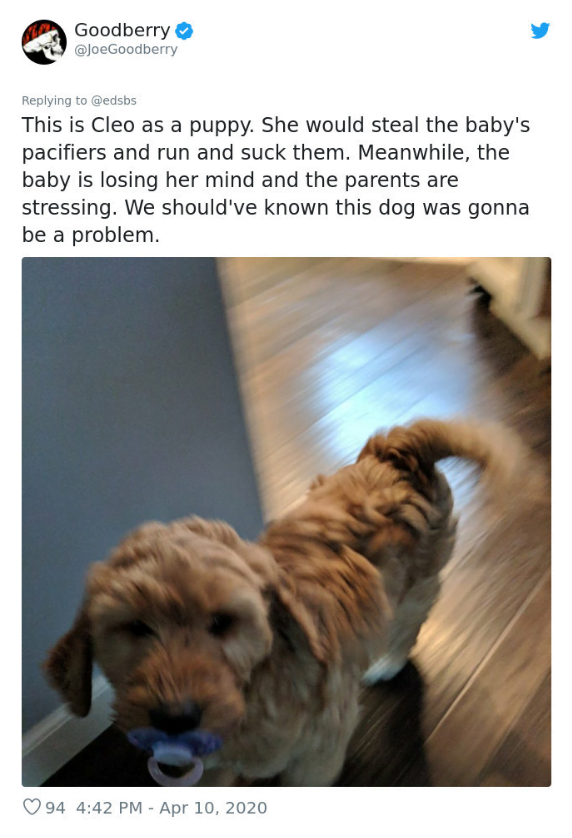Open the Replying to @edsbs link
The image size is (572, 838).
click(79, 100)
